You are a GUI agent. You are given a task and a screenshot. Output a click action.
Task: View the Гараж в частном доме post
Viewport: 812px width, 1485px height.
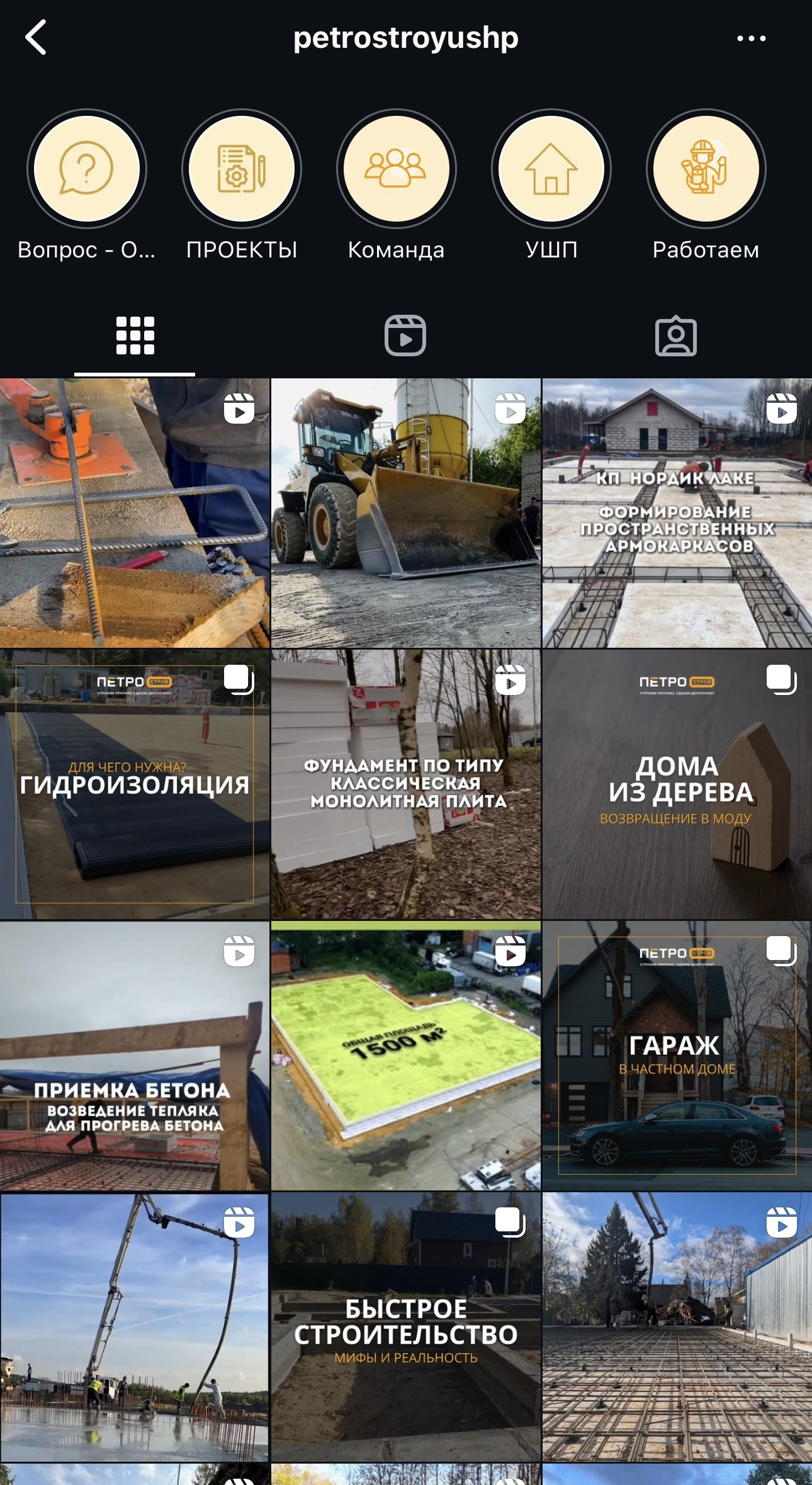coord(677,1056)
